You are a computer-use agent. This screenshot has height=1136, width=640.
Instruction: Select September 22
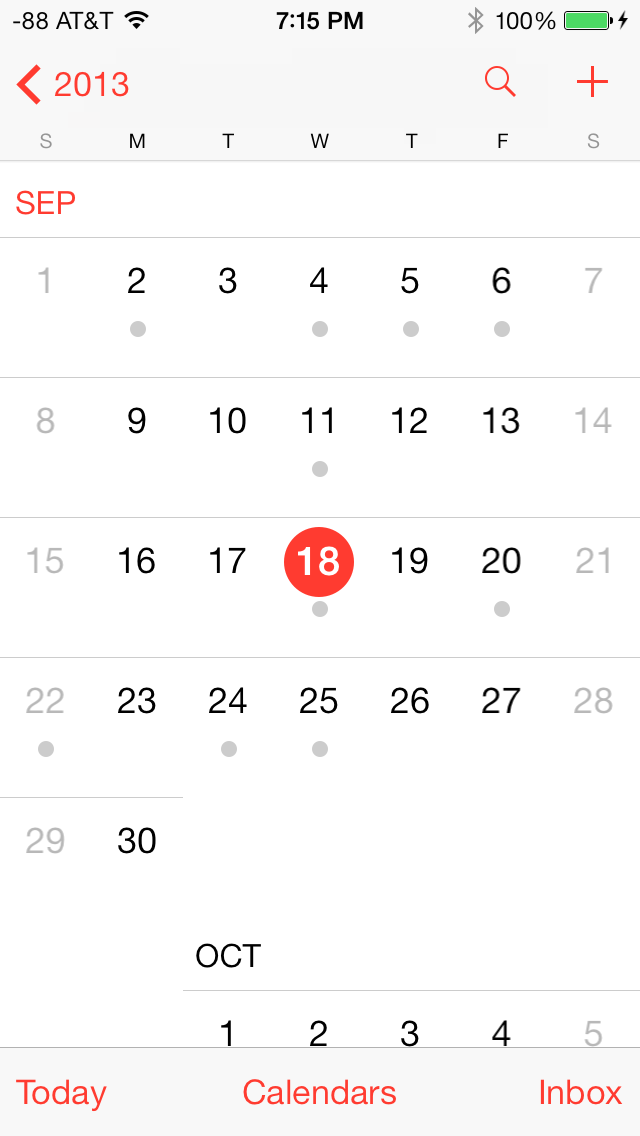(46, 701)
